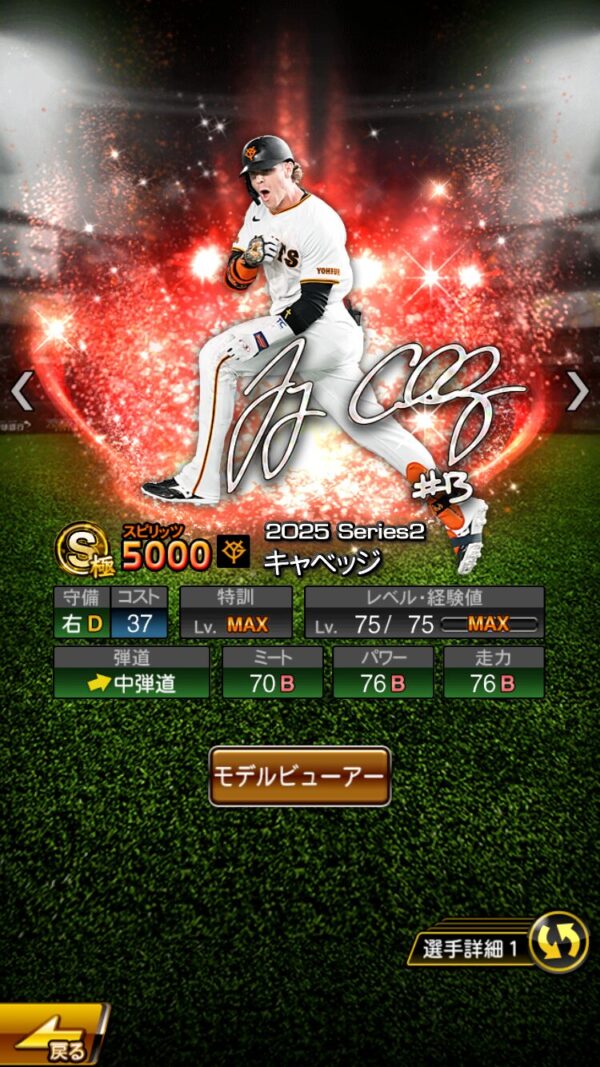
Task: Go to the previous player card
Action: pyautogui.click(x=22, y=391)
